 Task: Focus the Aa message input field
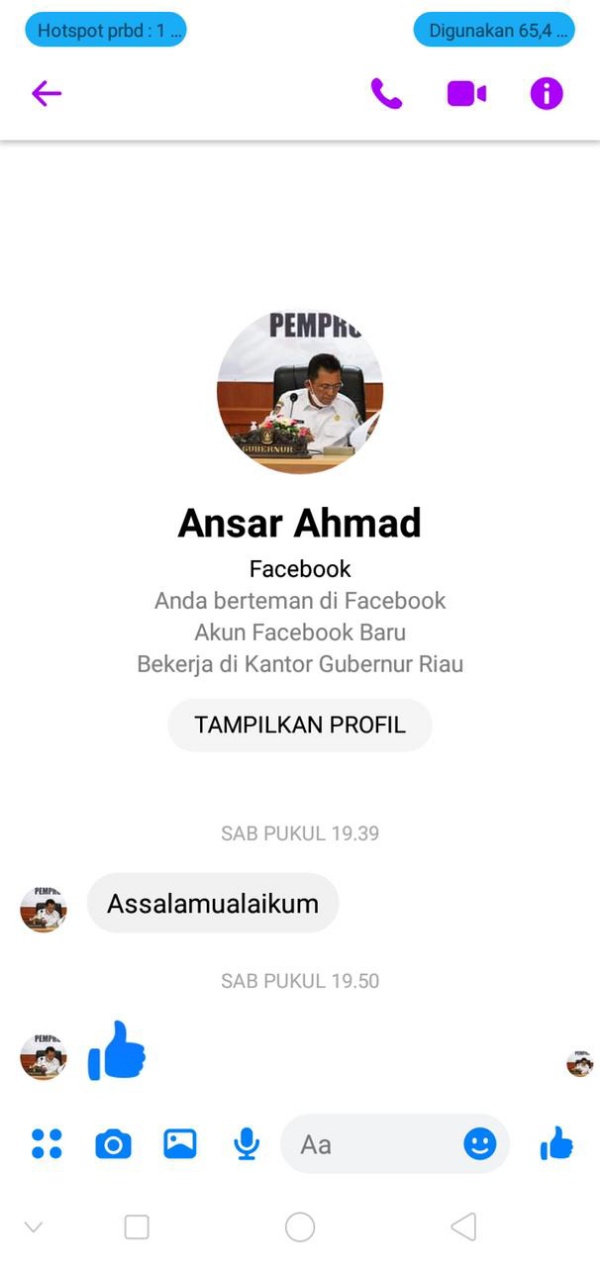click(x=370, y=1144)
